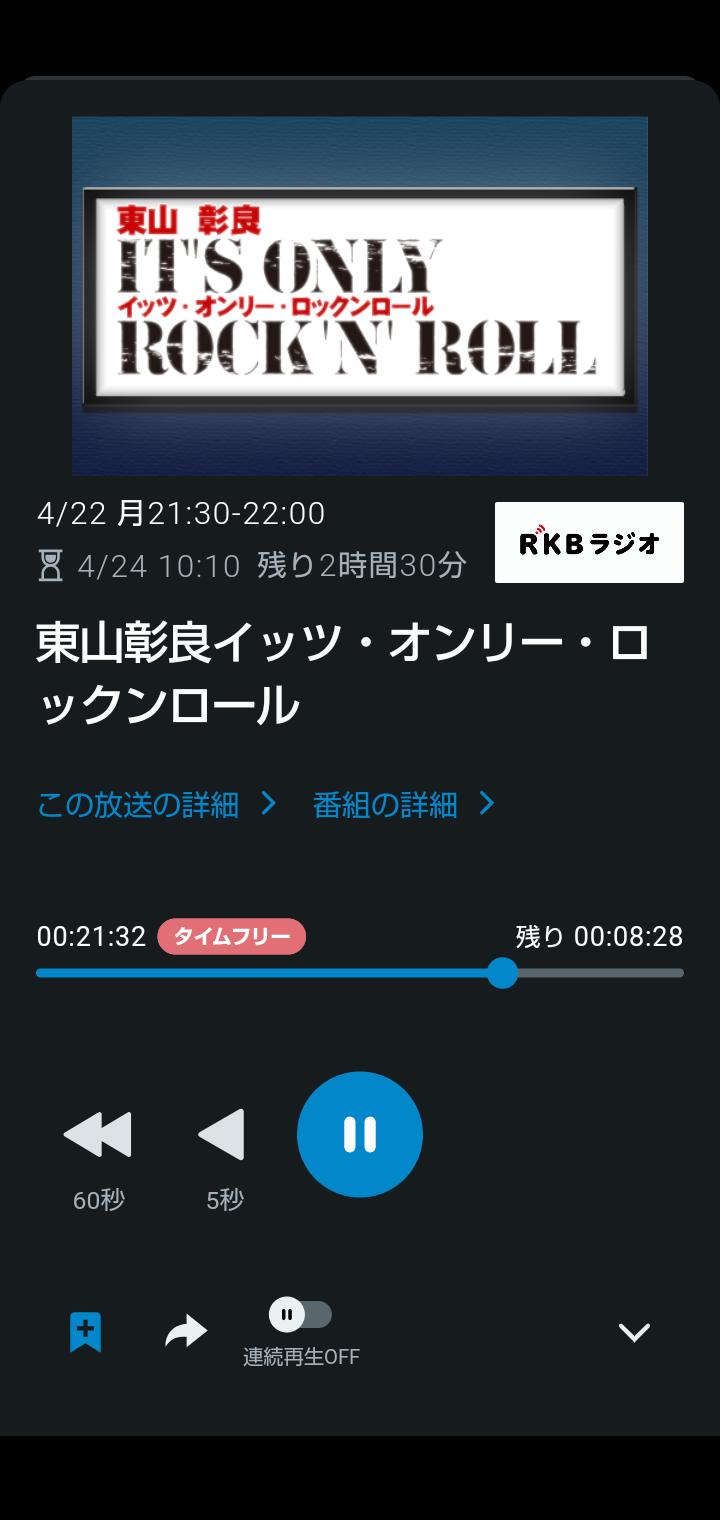The height and width of the screenshot is (1520, 720).
Task: Open この放送の詳細 broadcast details
Action: point(156,804)
